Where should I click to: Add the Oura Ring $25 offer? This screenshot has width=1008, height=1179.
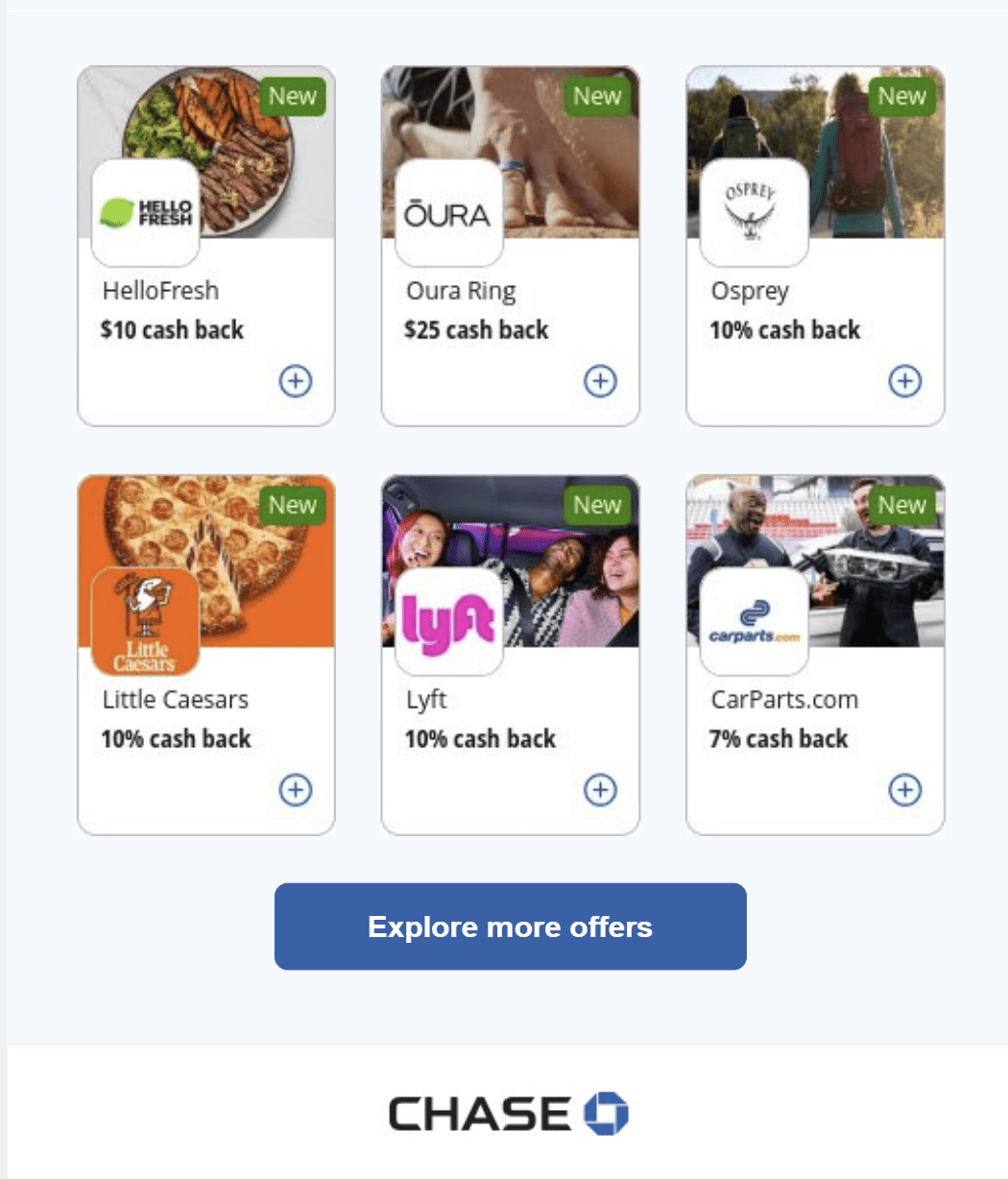[600, 381]
